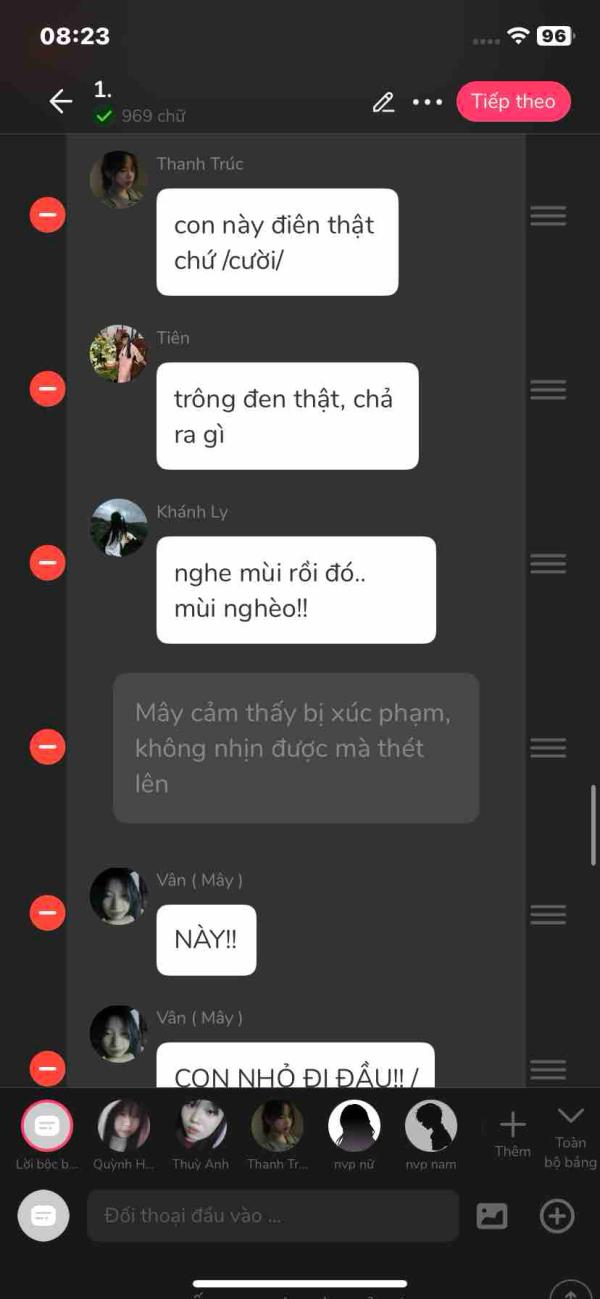The image size is (600, 1299).
Task: Focus the Đối thoại đầu vào text field
Action: 273,1216
